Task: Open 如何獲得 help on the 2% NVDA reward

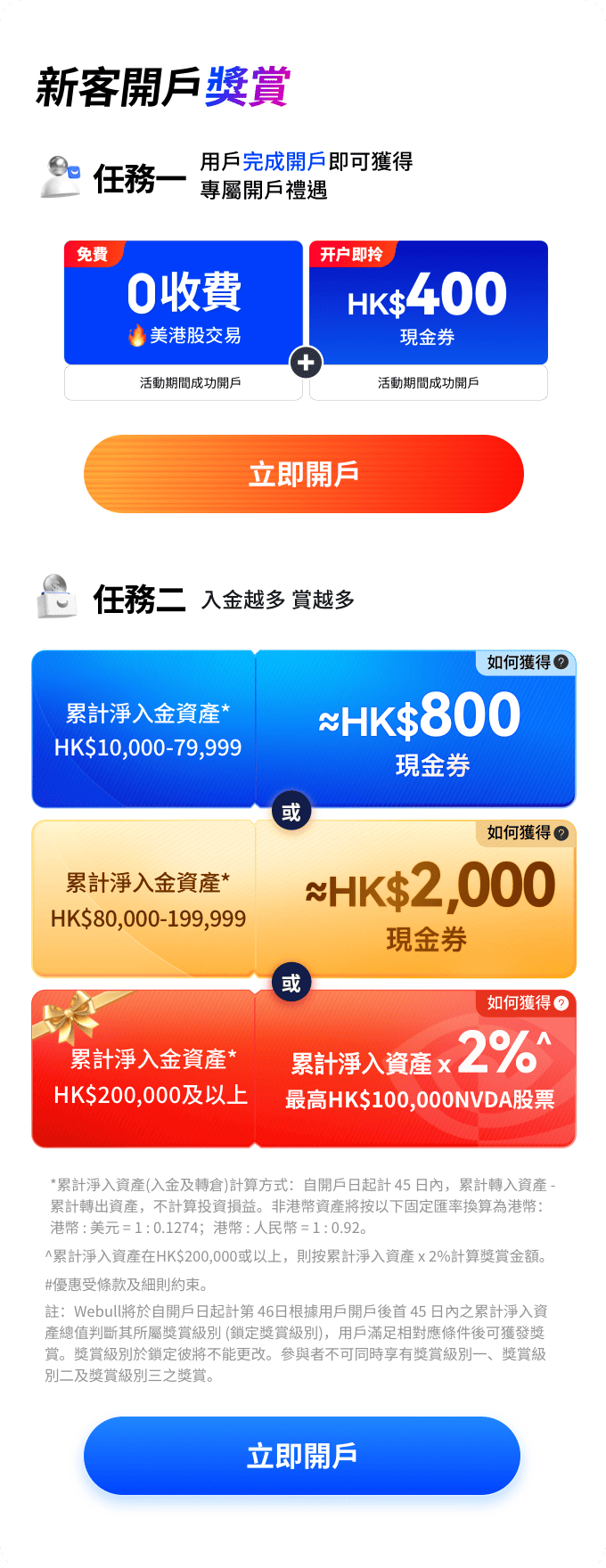Action: (x=527, y=1002)
